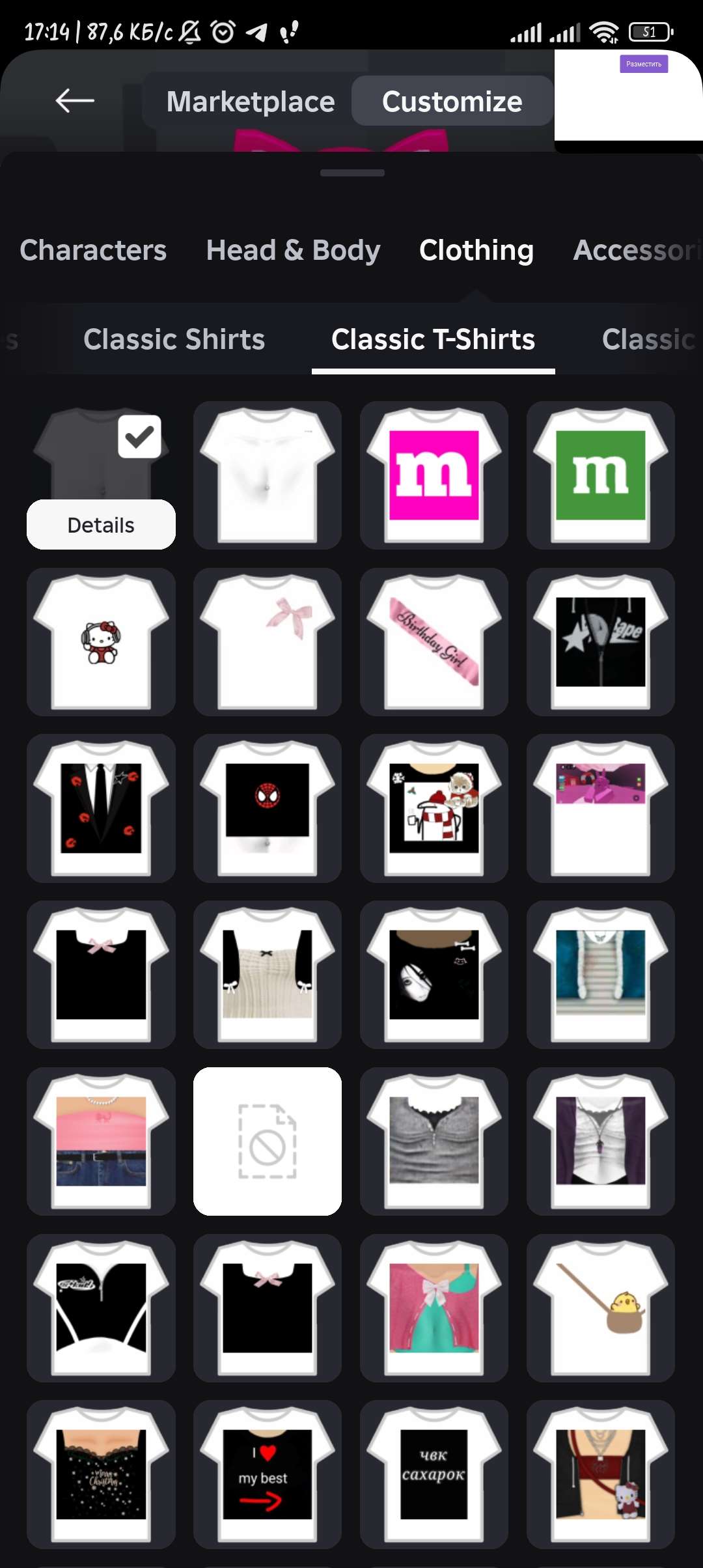Choose the chick bag t-shirt
The height and width of the screenshot is (1568, 703).
pyautogui.click(x=600, y=1308)
